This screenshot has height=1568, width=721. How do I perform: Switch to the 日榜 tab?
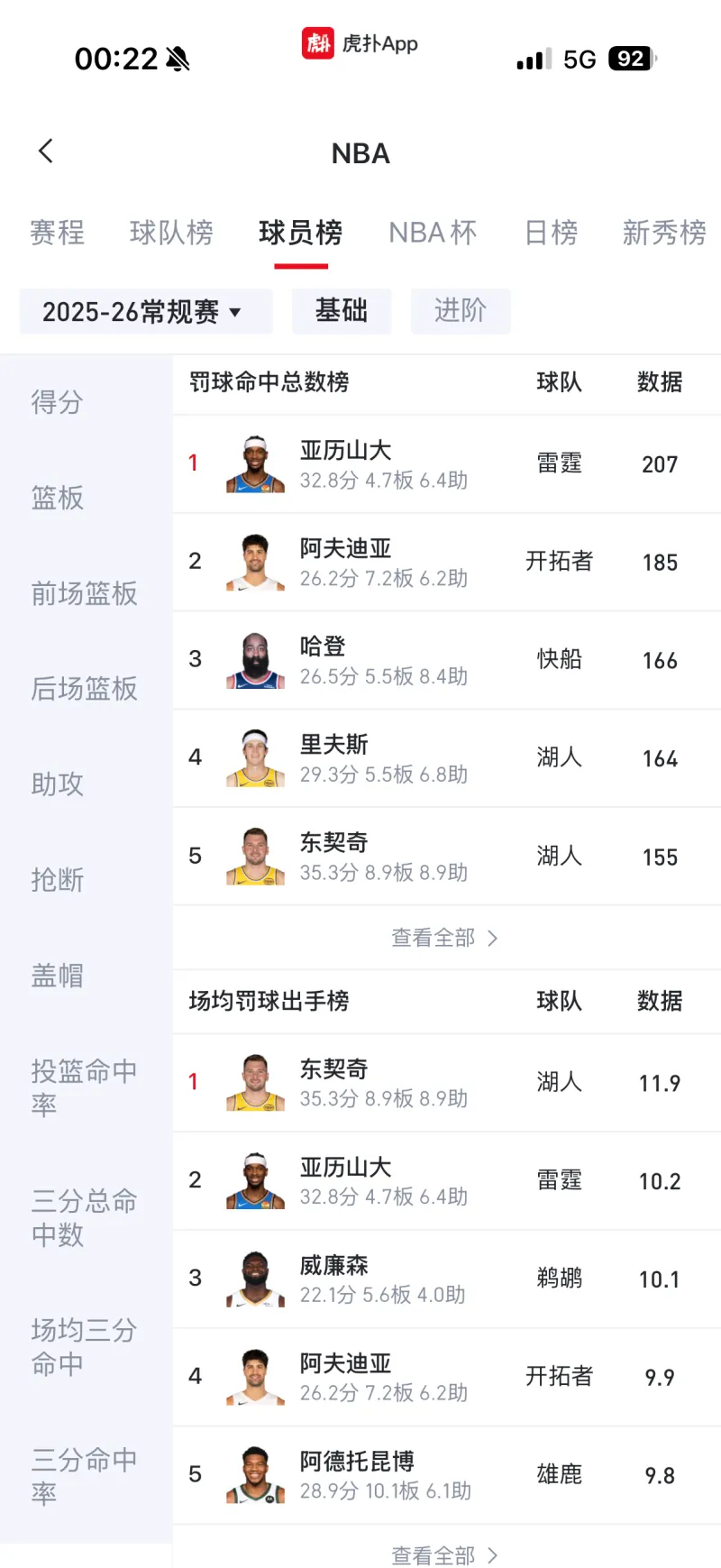[x=551, y=233]
